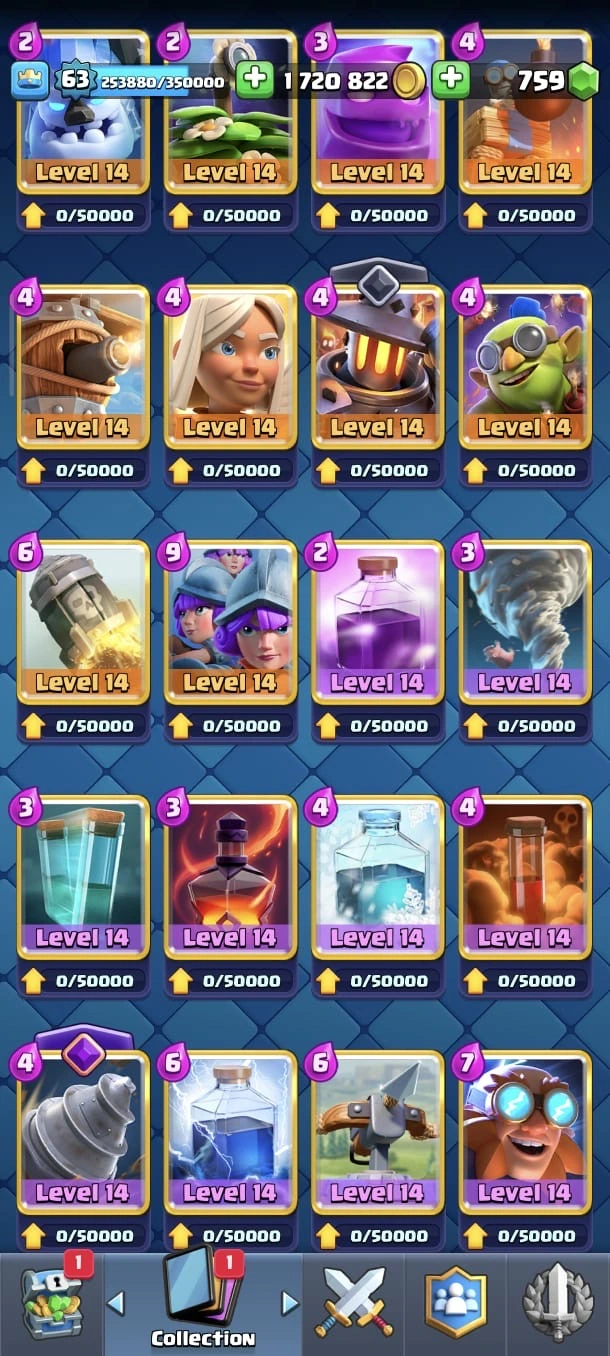Select the Rocket spell card
This screenshot has height=1356, width=610.
click(83, 620)
